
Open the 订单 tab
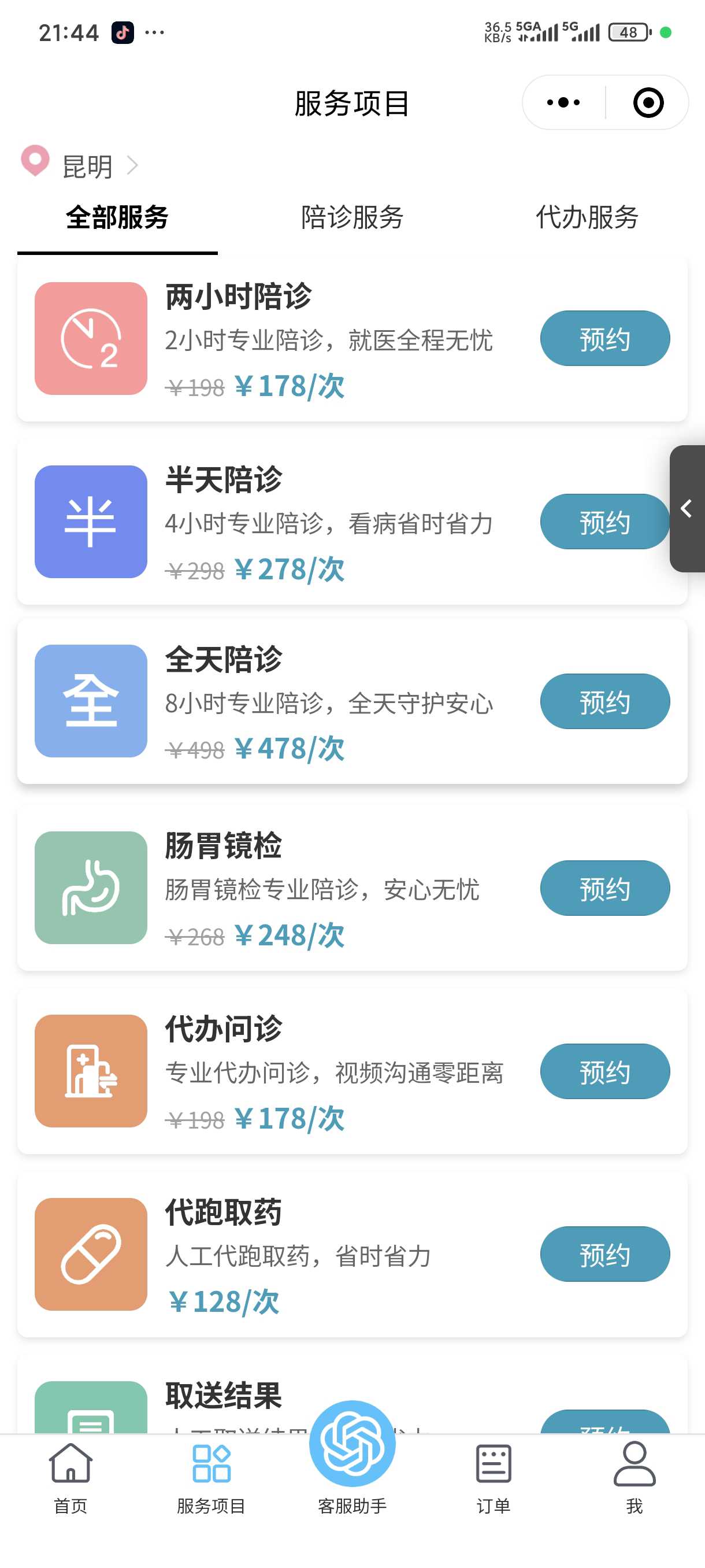(x=493, y=1479)
